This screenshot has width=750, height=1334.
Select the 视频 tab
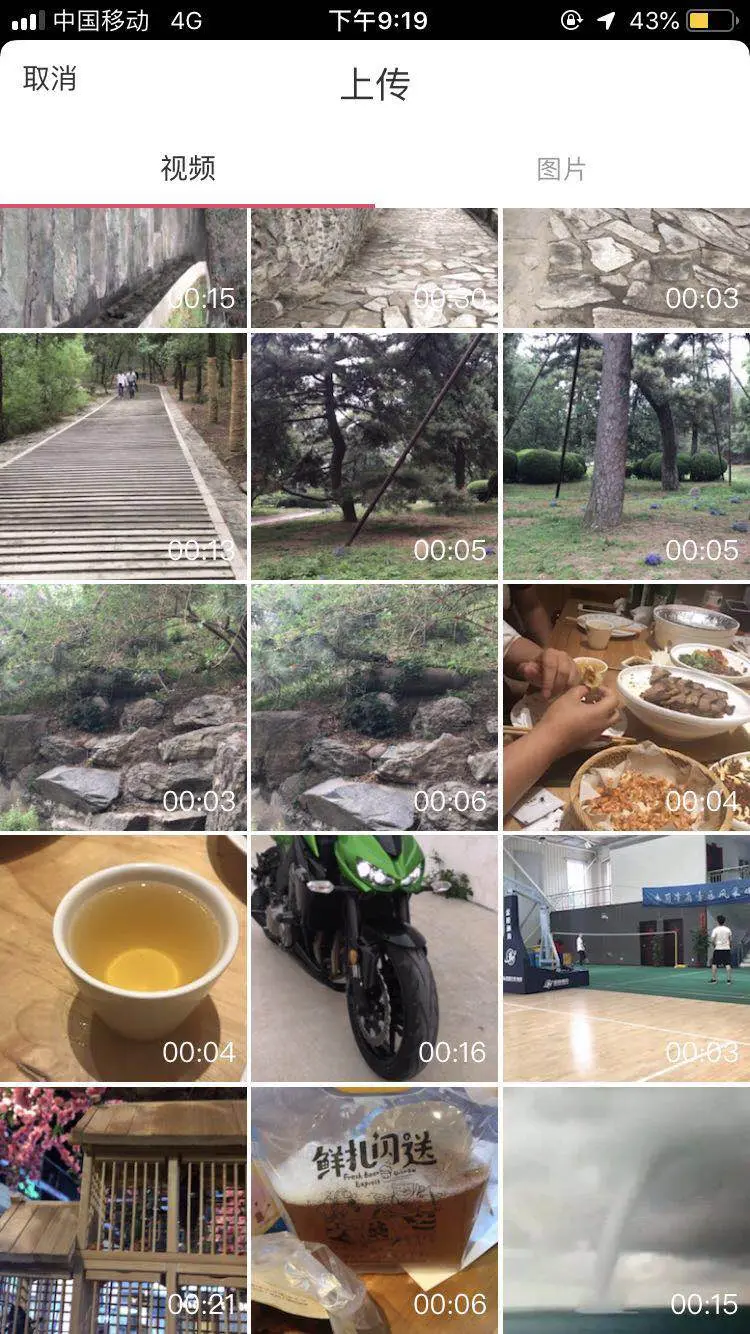(188, 169)
